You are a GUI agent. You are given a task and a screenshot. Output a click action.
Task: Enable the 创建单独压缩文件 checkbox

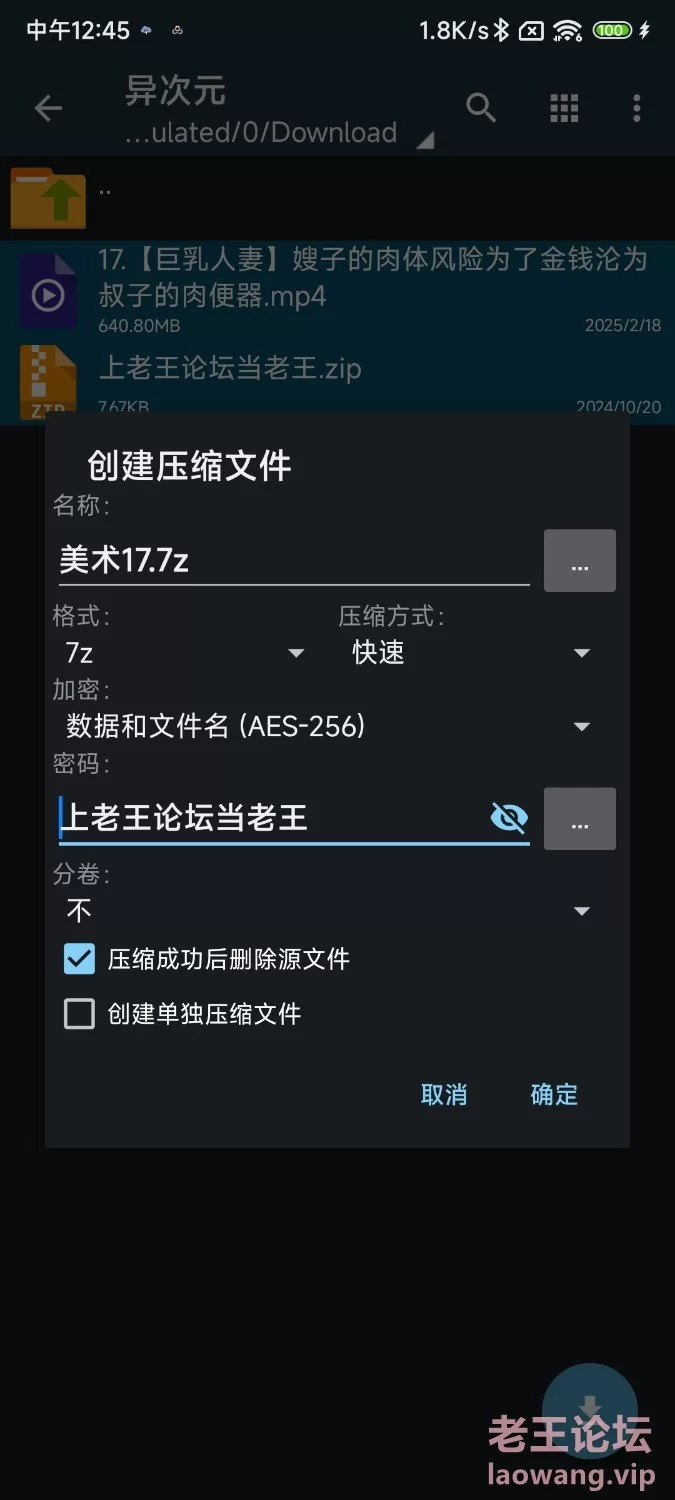(79, 1015)
